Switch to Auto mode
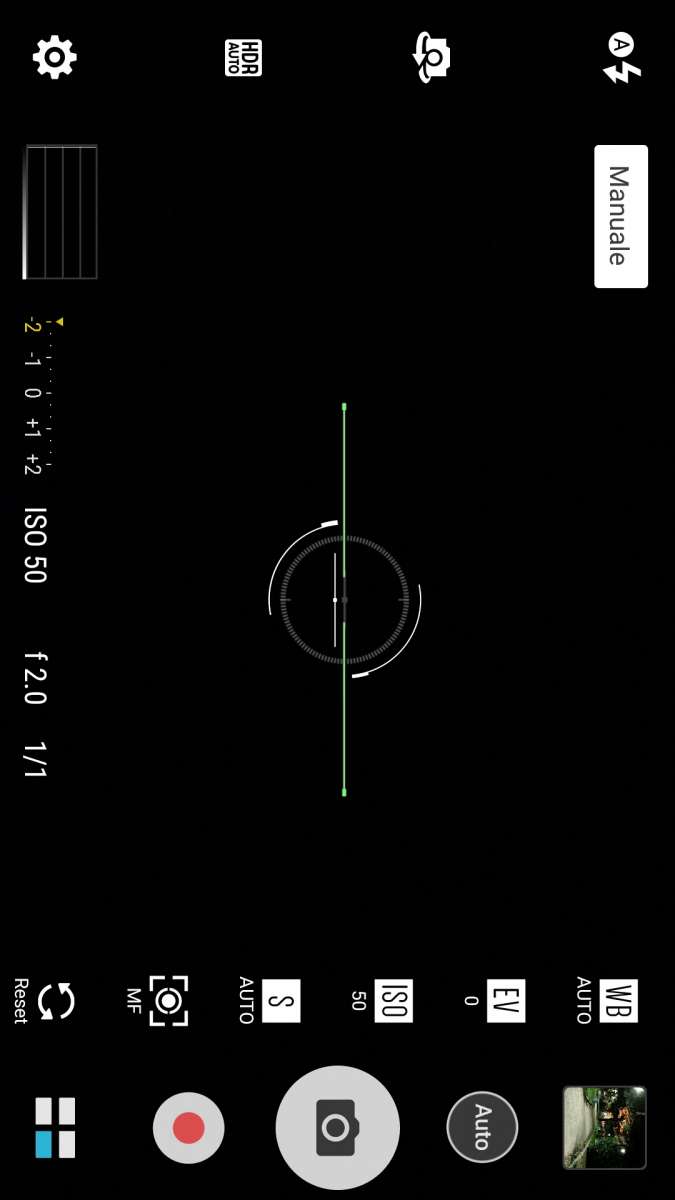Viewport: 675px width, 1200px height. [x=482, y=1127]
